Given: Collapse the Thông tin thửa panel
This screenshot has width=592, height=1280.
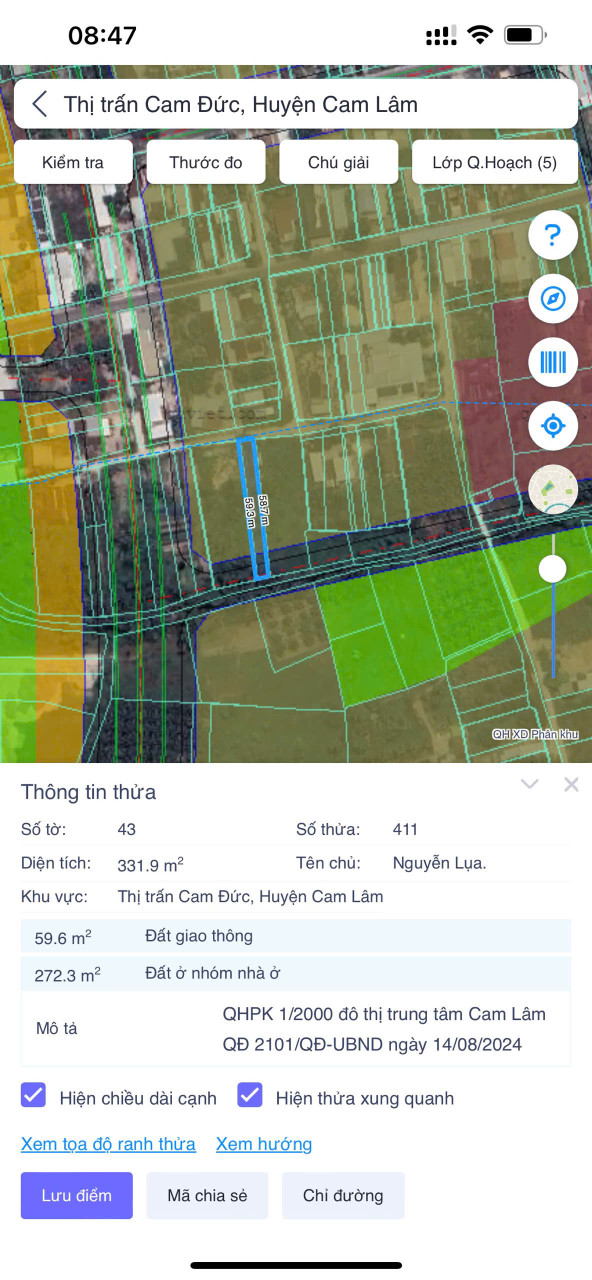Looking at the screenshot, I should point(530,785).
